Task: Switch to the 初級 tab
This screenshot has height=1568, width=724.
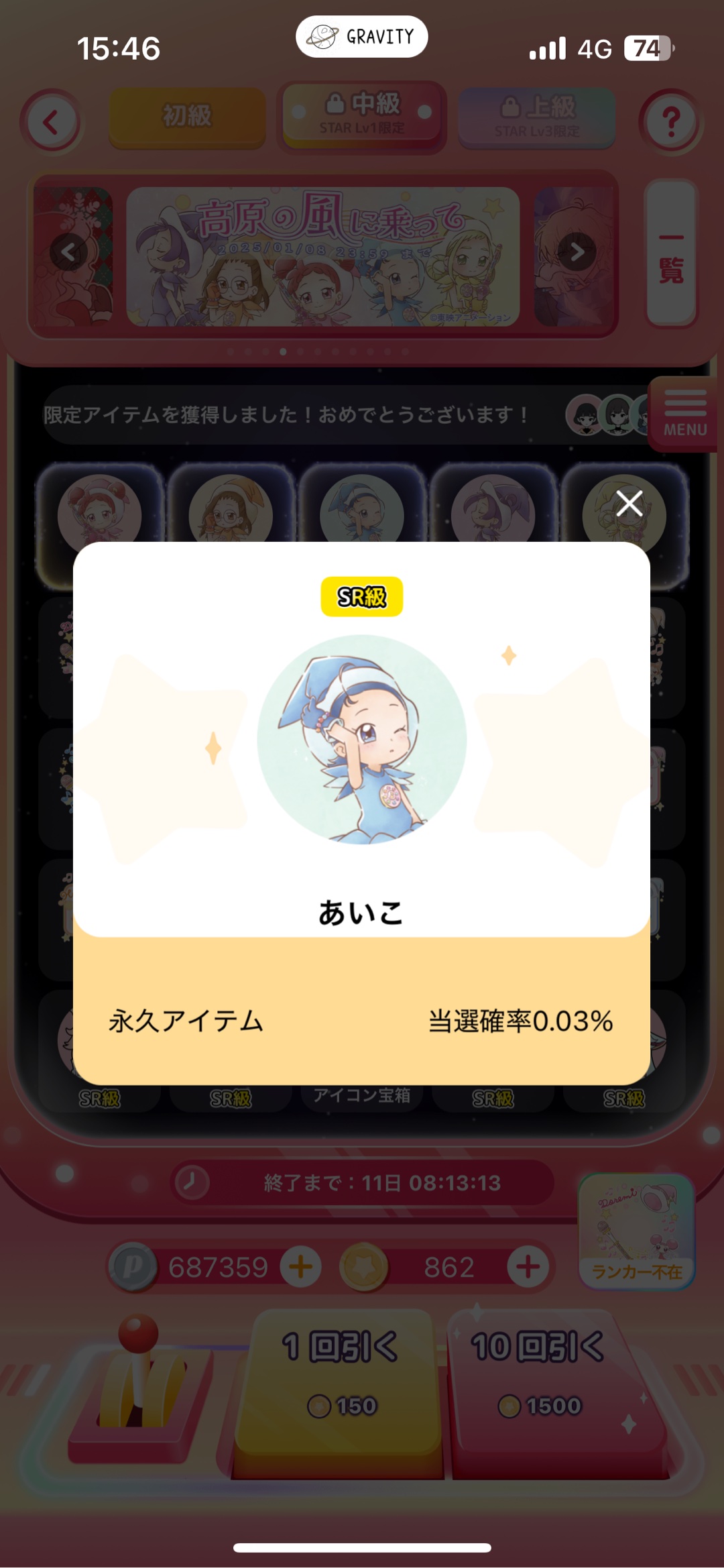Action: tap(187, 117)
